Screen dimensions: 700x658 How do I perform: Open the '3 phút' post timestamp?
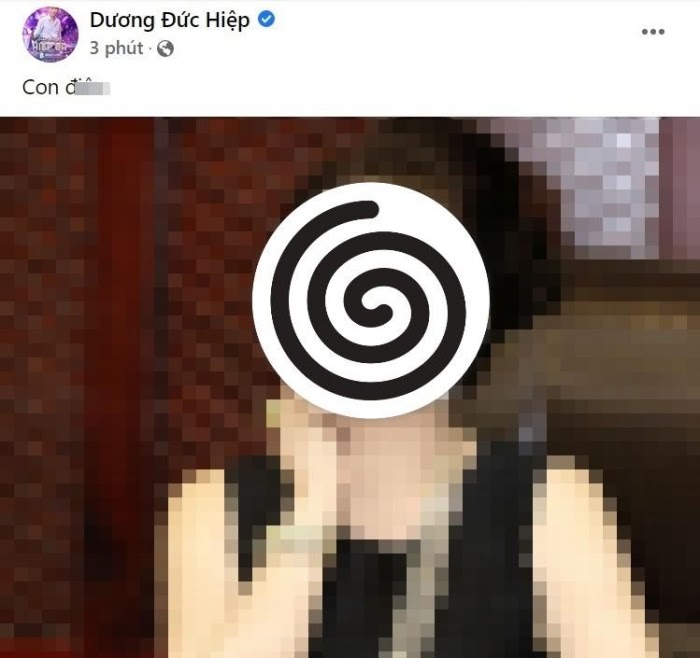(117, 47)
